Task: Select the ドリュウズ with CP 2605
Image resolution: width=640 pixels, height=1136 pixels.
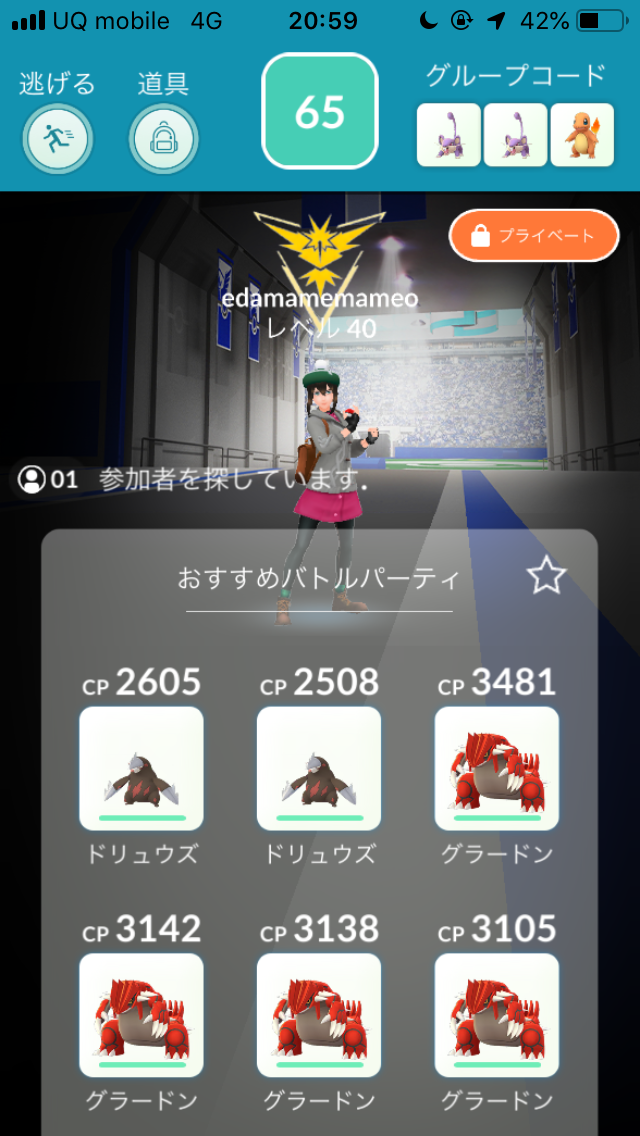Action: 141,768
